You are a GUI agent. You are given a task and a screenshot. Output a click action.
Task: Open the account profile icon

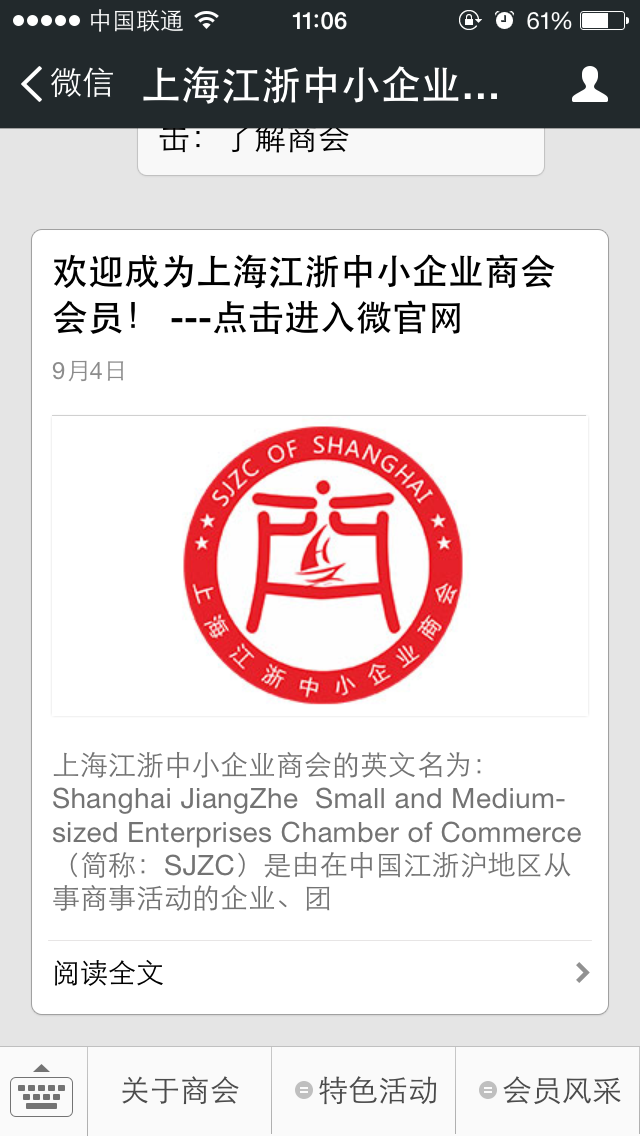589,85
